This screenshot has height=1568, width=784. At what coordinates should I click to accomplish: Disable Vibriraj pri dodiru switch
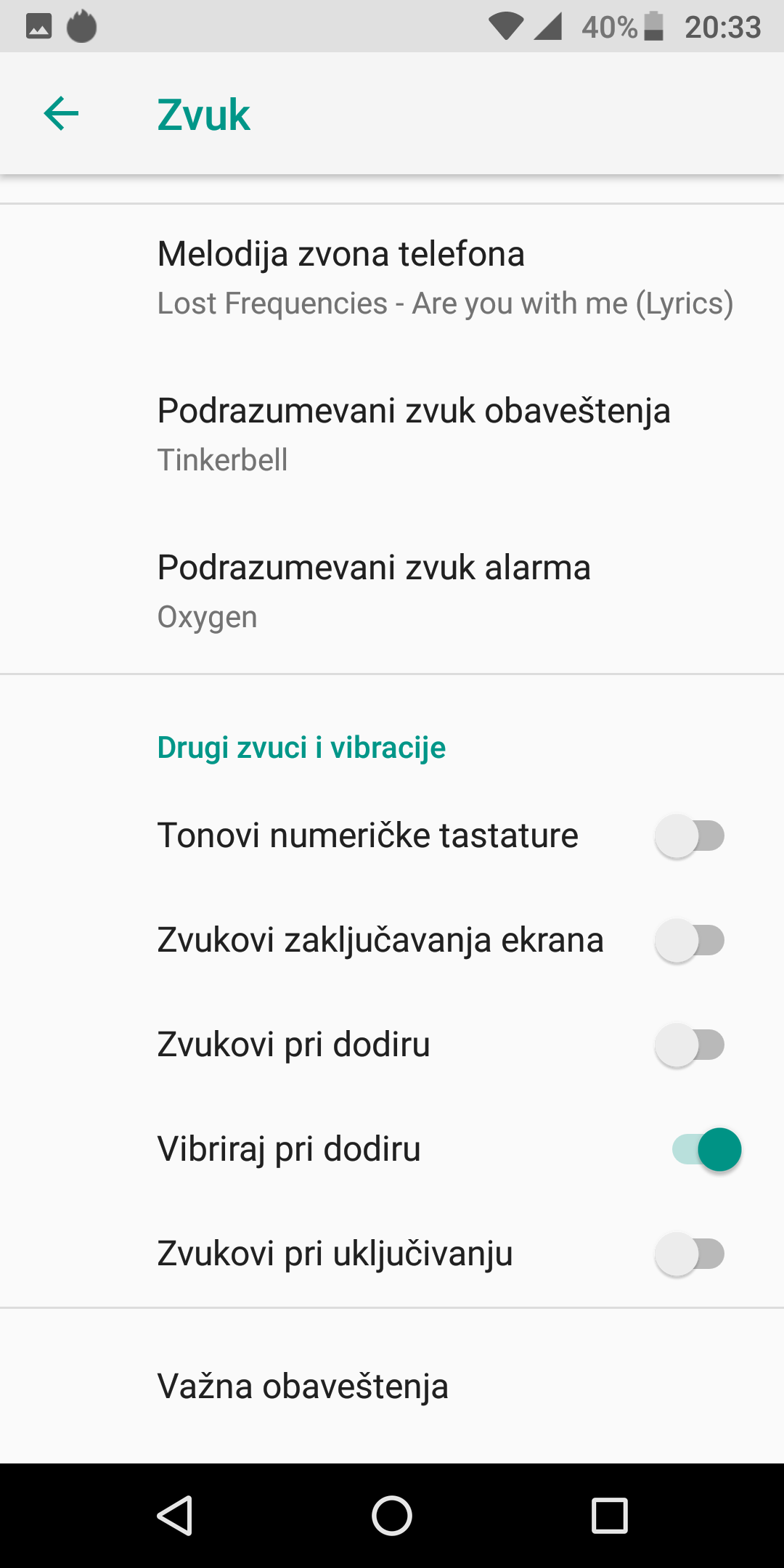(706, 1149)
